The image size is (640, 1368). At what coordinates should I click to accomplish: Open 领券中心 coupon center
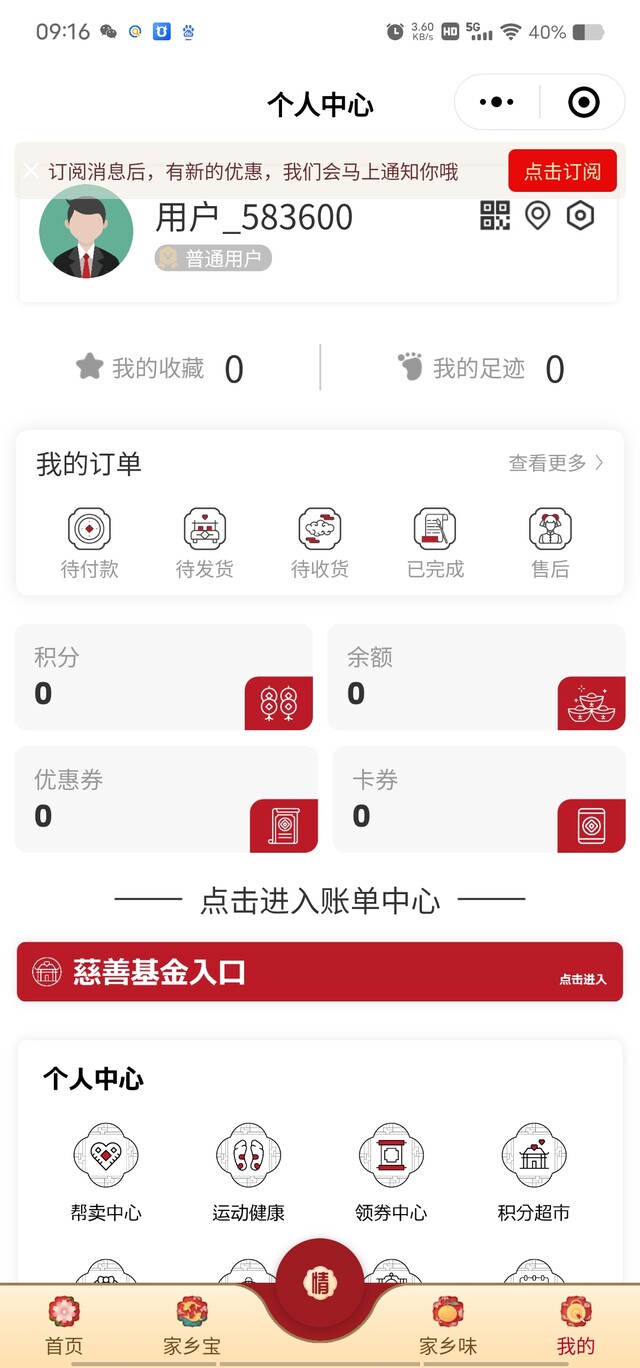point(391,1172)
